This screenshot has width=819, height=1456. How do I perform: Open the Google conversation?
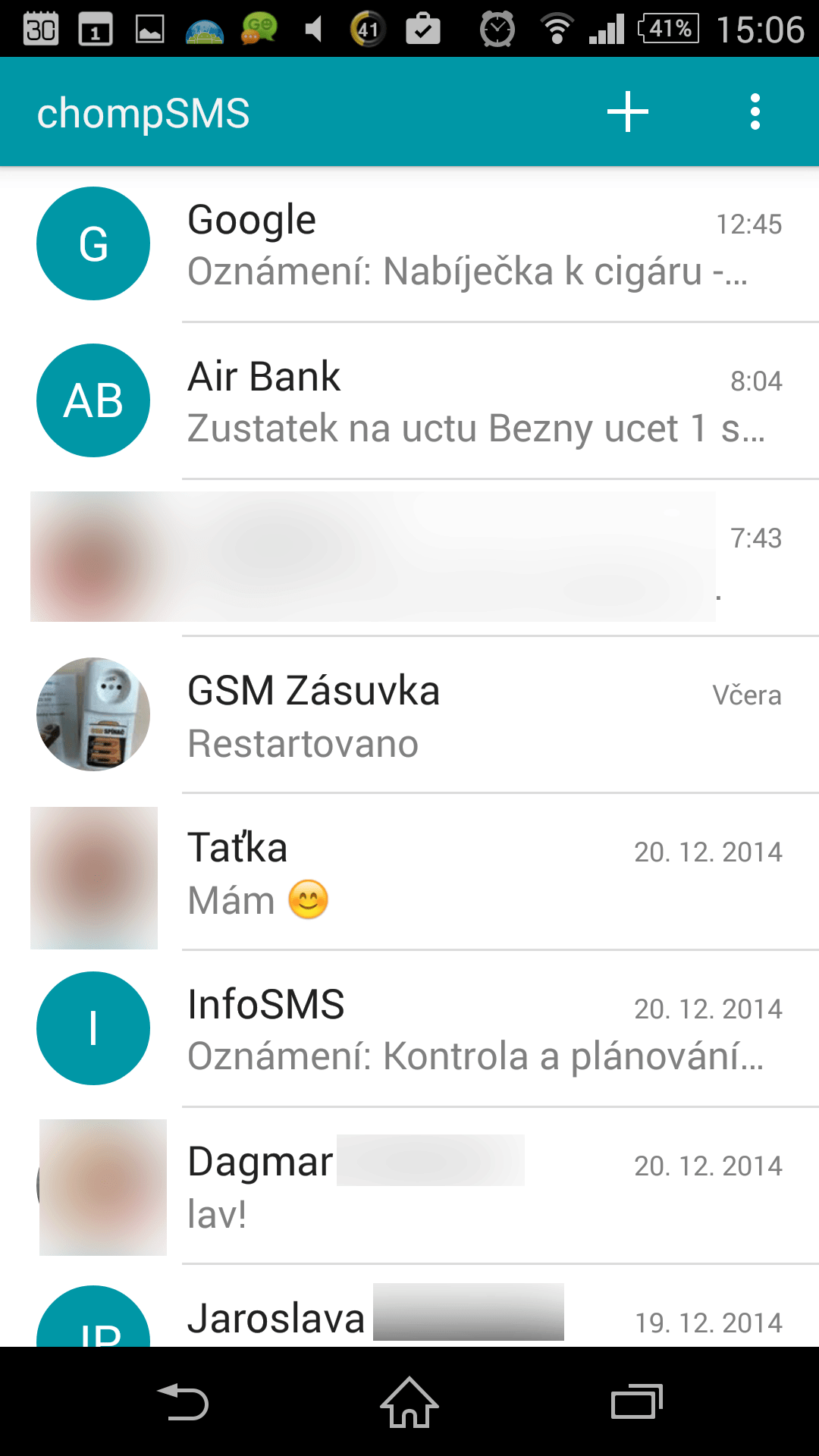pos(409,244)
